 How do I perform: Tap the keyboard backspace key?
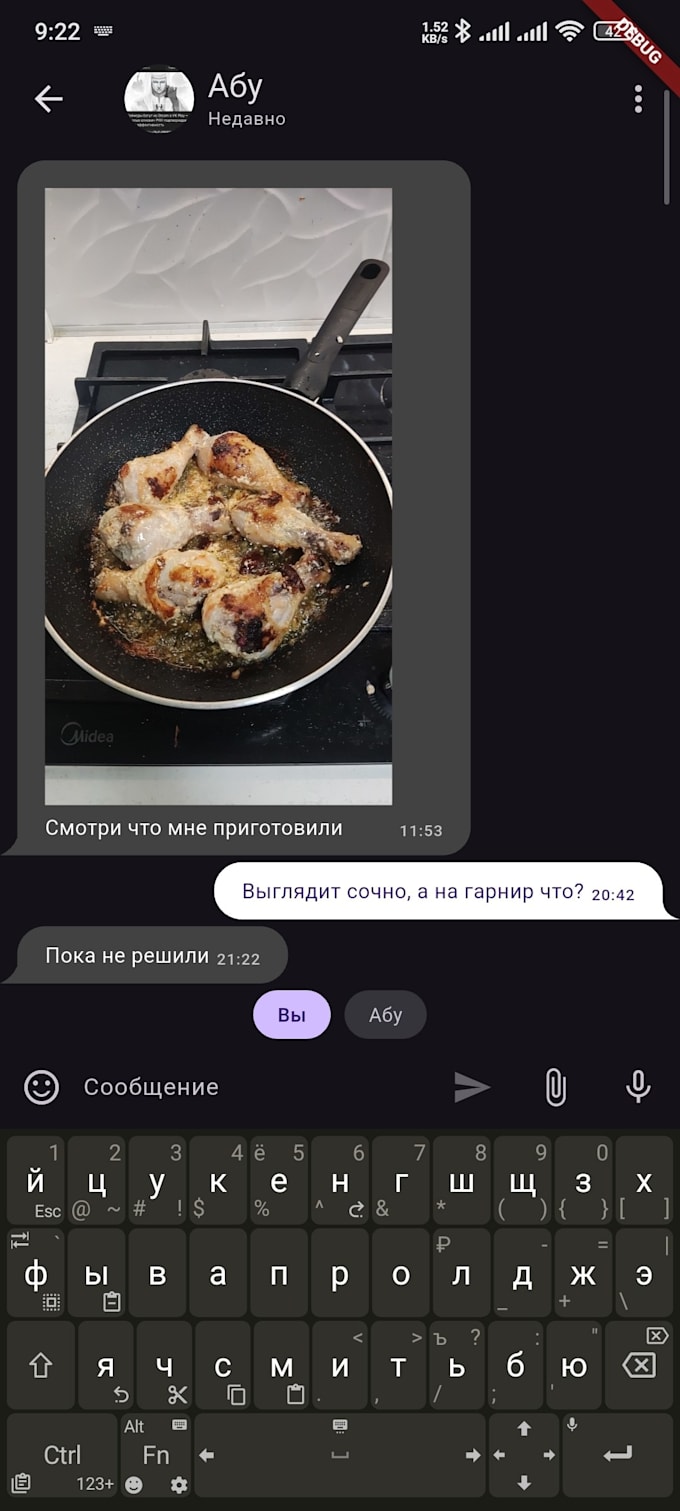click(x=639, y=1365)
